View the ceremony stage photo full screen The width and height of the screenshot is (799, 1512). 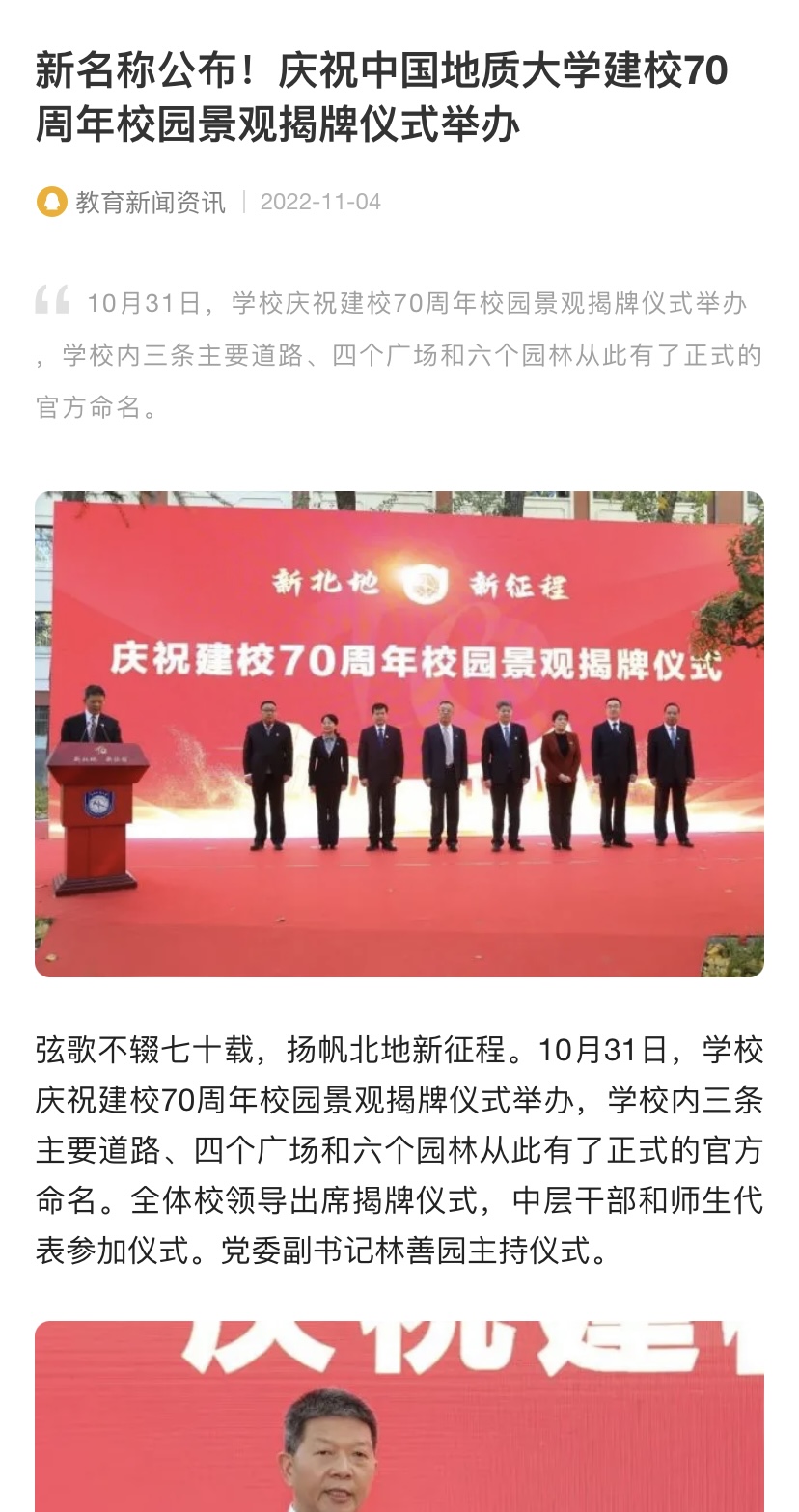click(399, 734)
